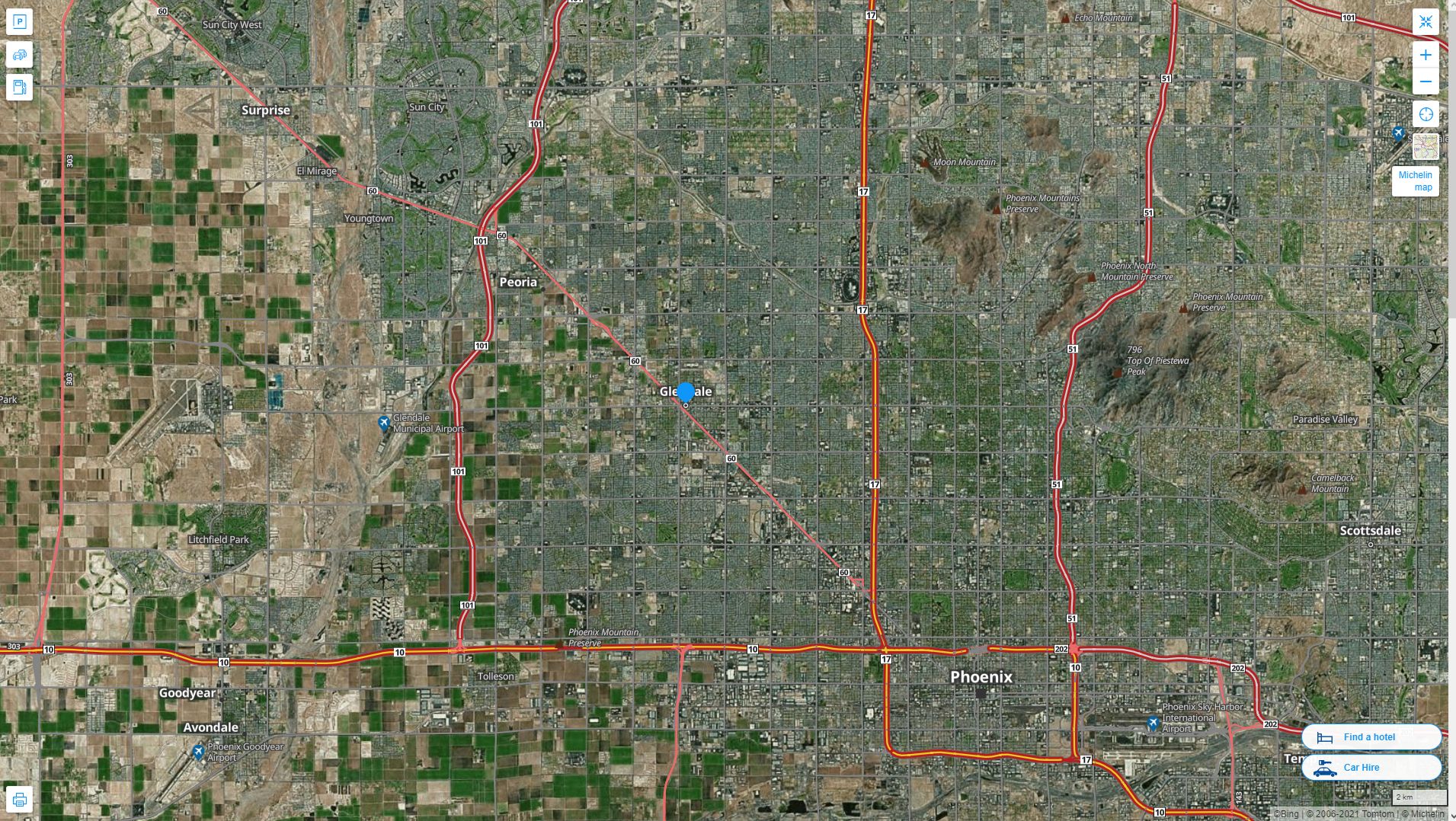
Task: Print the current map view
Action: coord(19,800)
